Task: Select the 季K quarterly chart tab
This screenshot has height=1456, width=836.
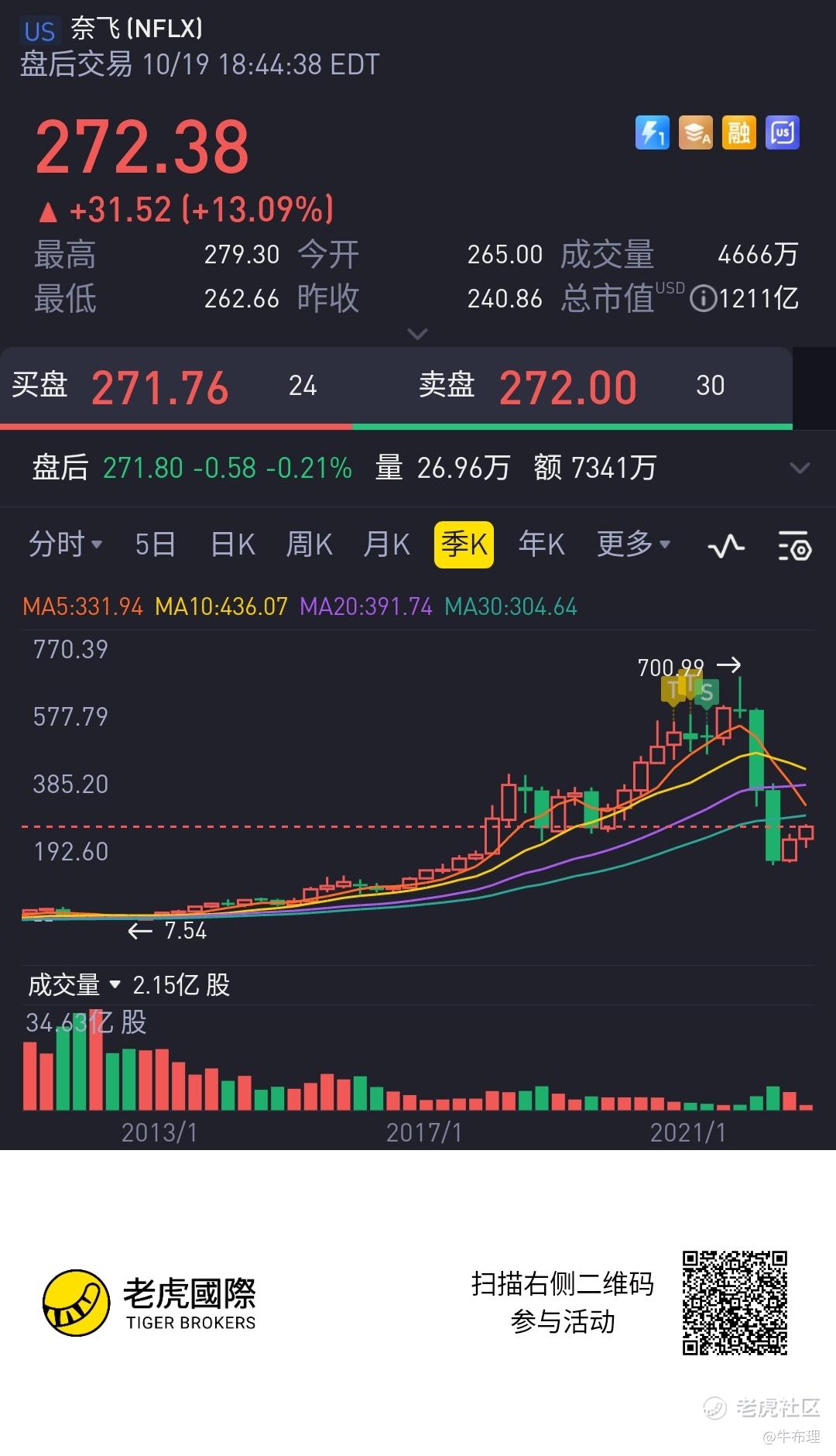Action: (x=464, y=544)
